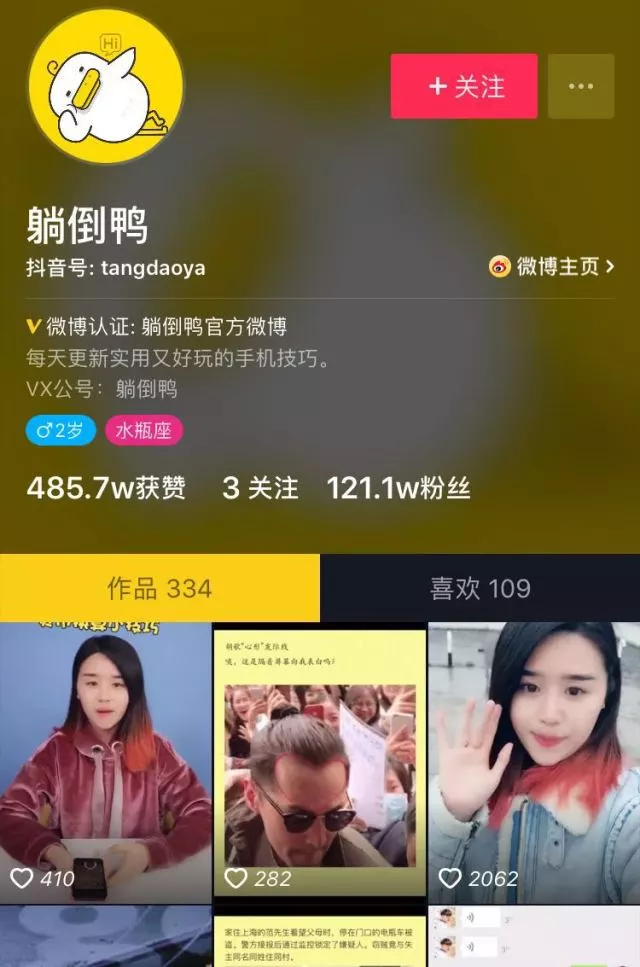Switch to the 作品 334 tab
The height and width of the screenshot is (967, 640).
pos(160,588)
